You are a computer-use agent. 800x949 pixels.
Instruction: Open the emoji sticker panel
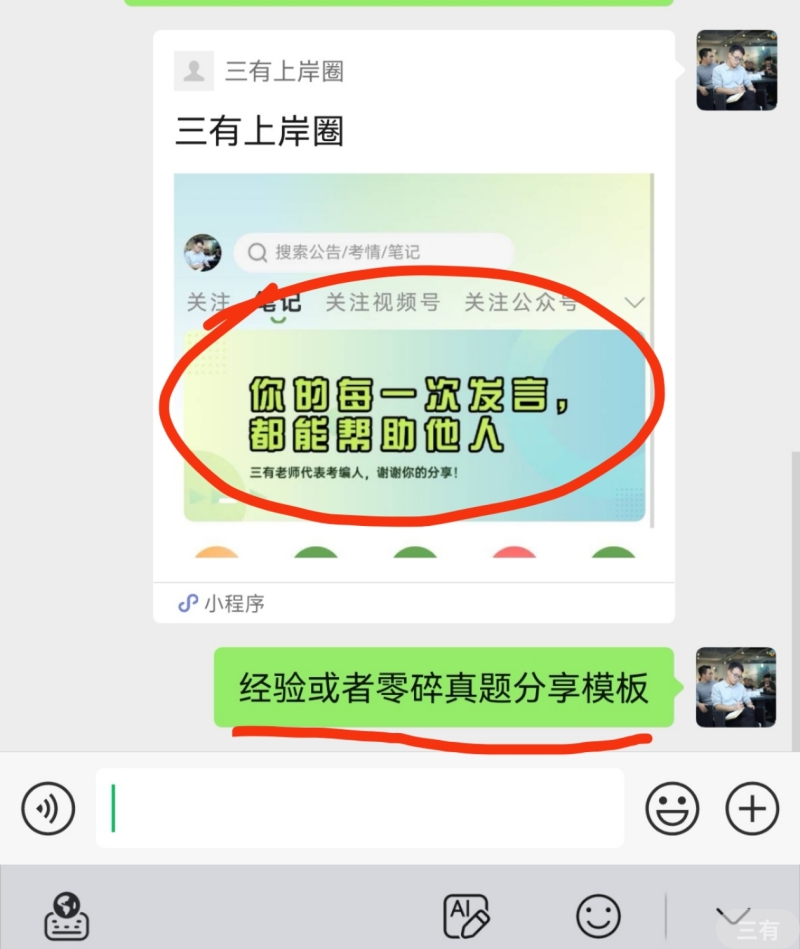tap(672, 808)
